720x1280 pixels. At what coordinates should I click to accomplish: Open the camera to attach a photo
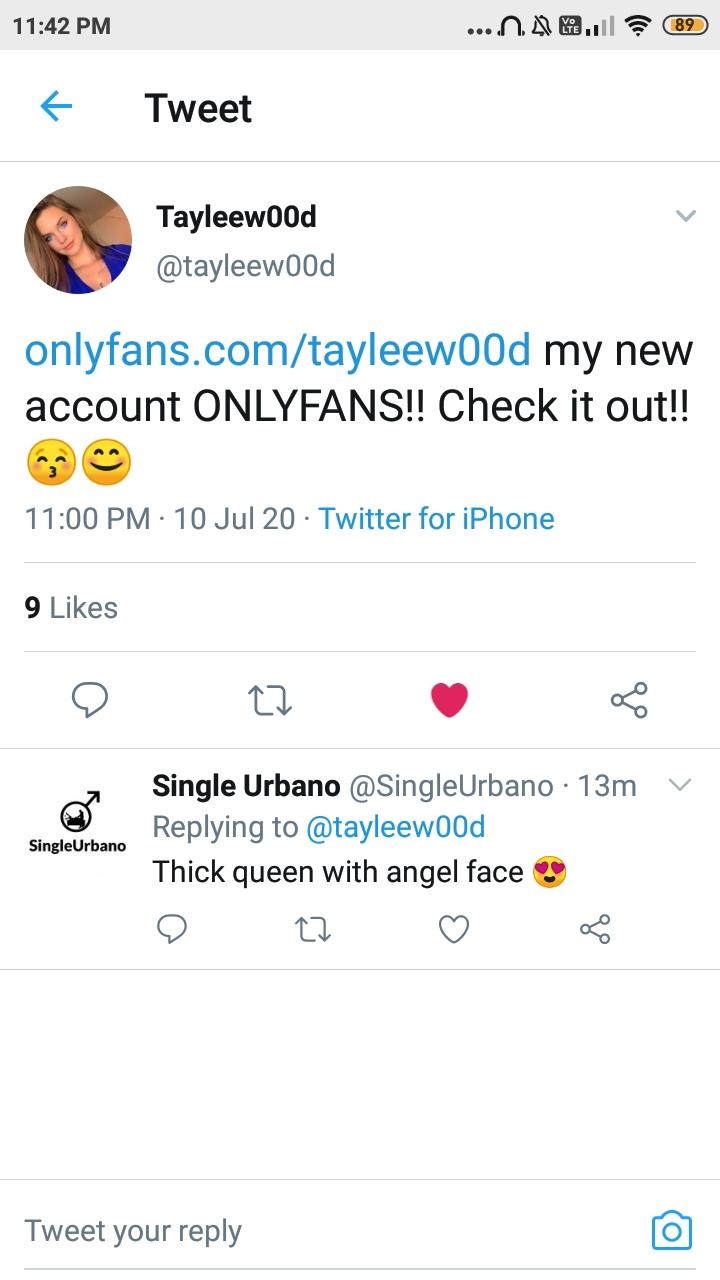pyautogui.click(x=671, y=1231)
